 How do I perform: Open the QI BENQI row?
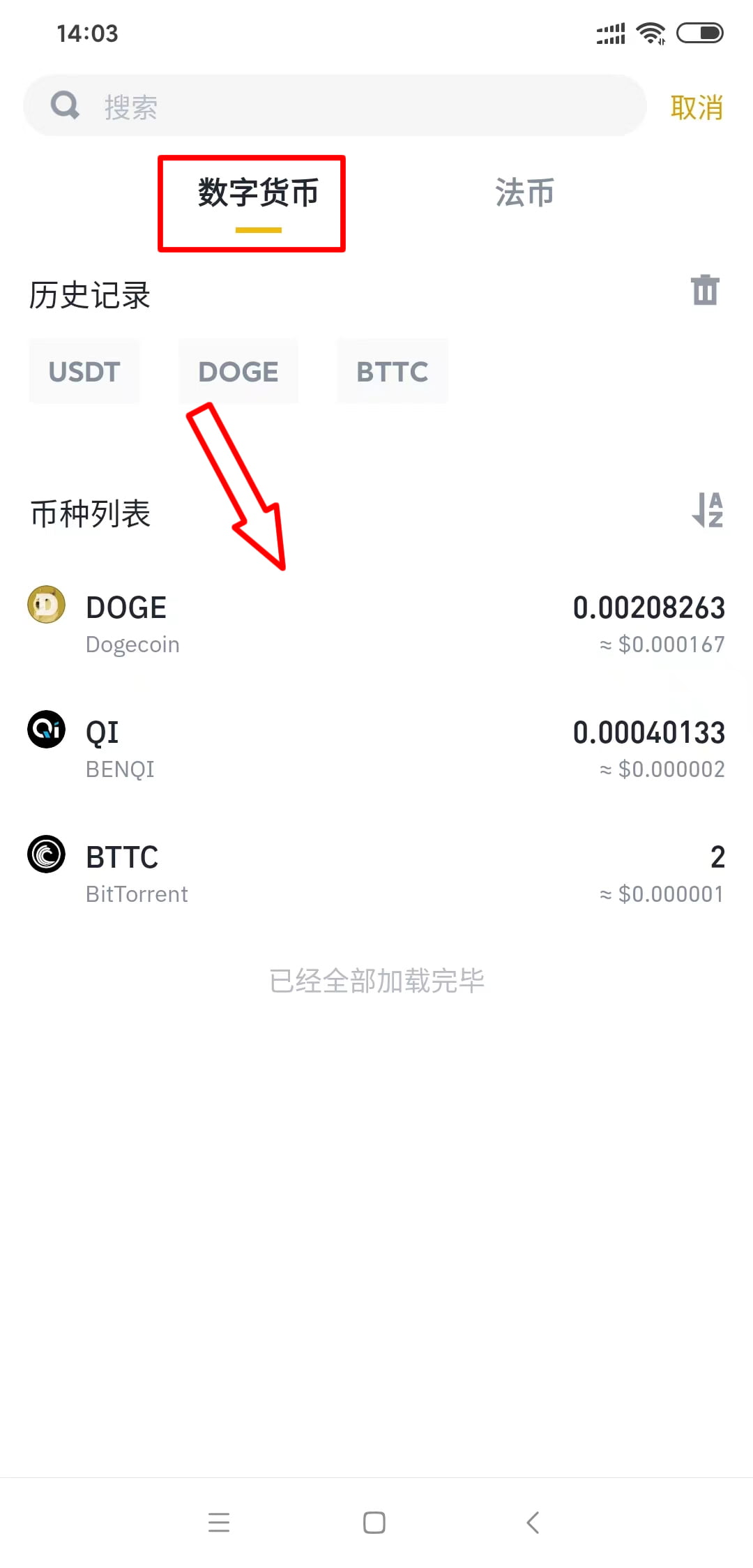pos(376,748)
